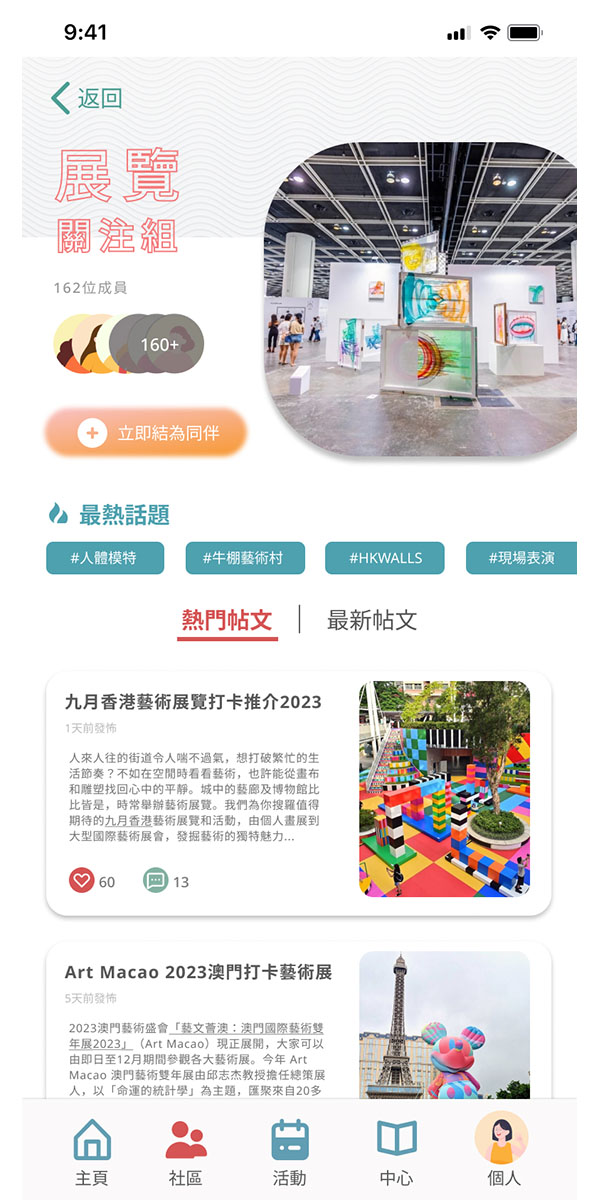Open the 個人 profile tab

click(502, 1150)
